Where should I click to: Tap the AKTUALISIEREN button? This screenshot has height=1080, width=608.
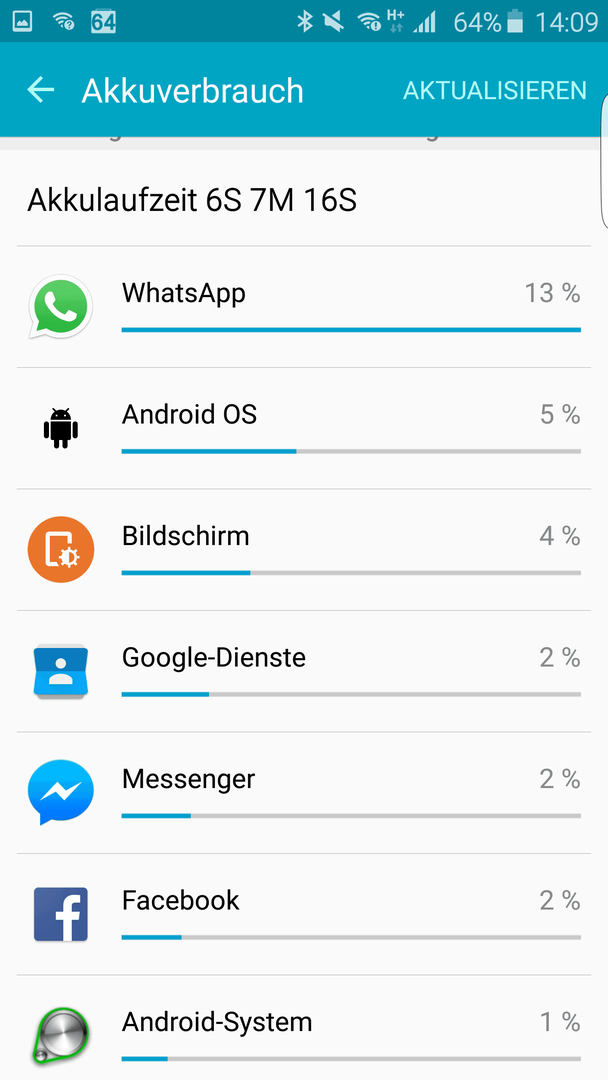point(494,90)
